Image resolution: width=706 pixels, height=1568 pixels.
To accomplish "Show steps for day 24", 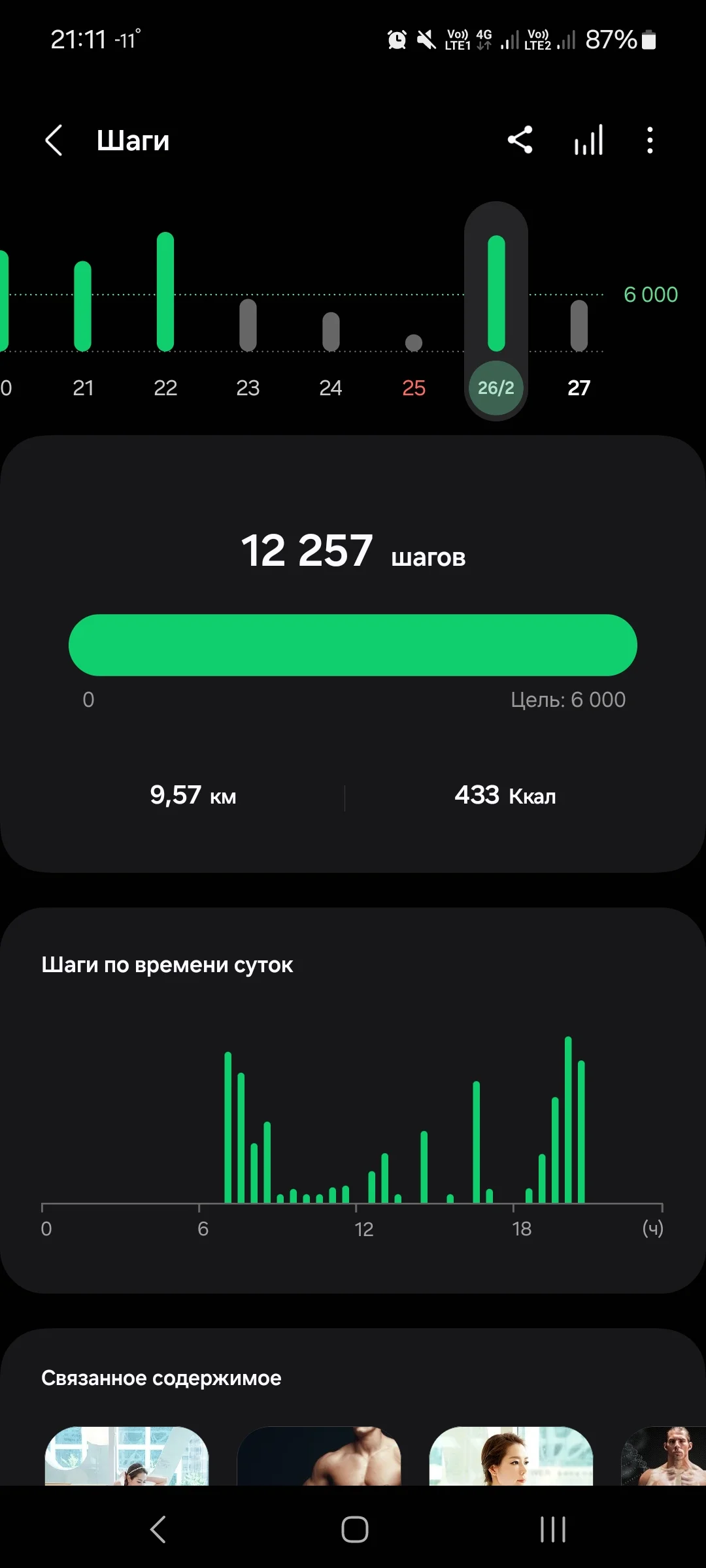I will point(331,387).
